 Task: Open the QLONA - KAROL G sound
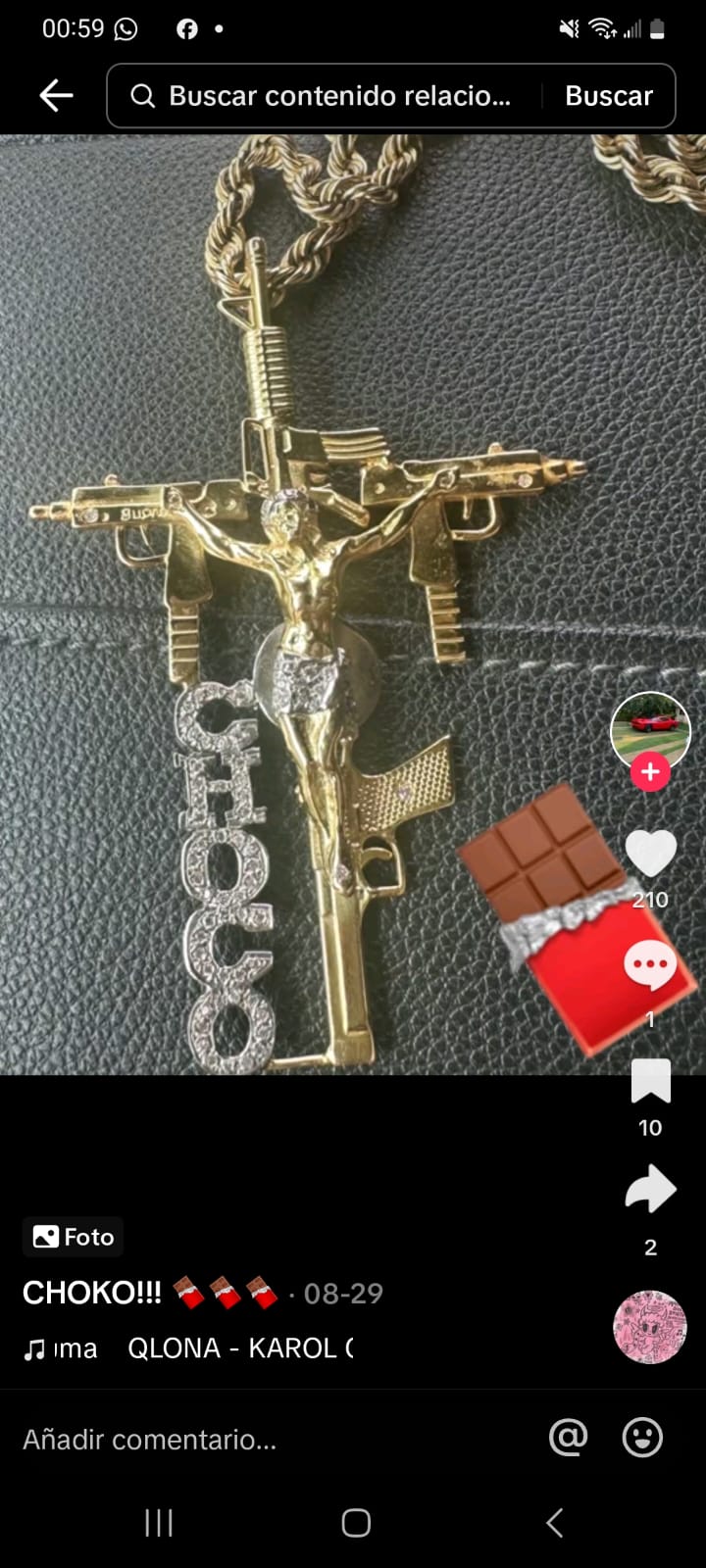pos(239,1348)
